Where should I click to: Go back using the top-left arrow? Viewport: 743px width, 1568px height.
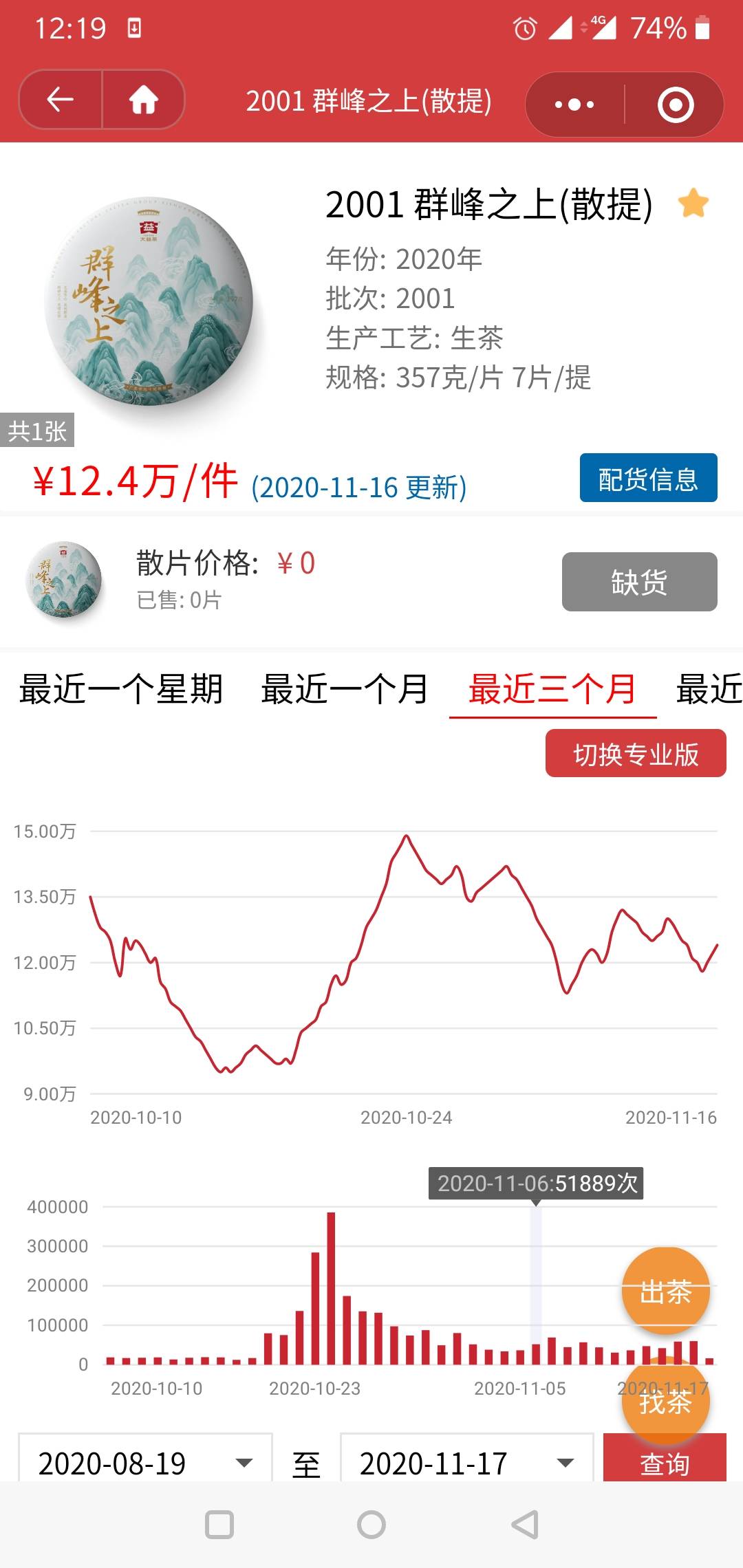[61, 100]
